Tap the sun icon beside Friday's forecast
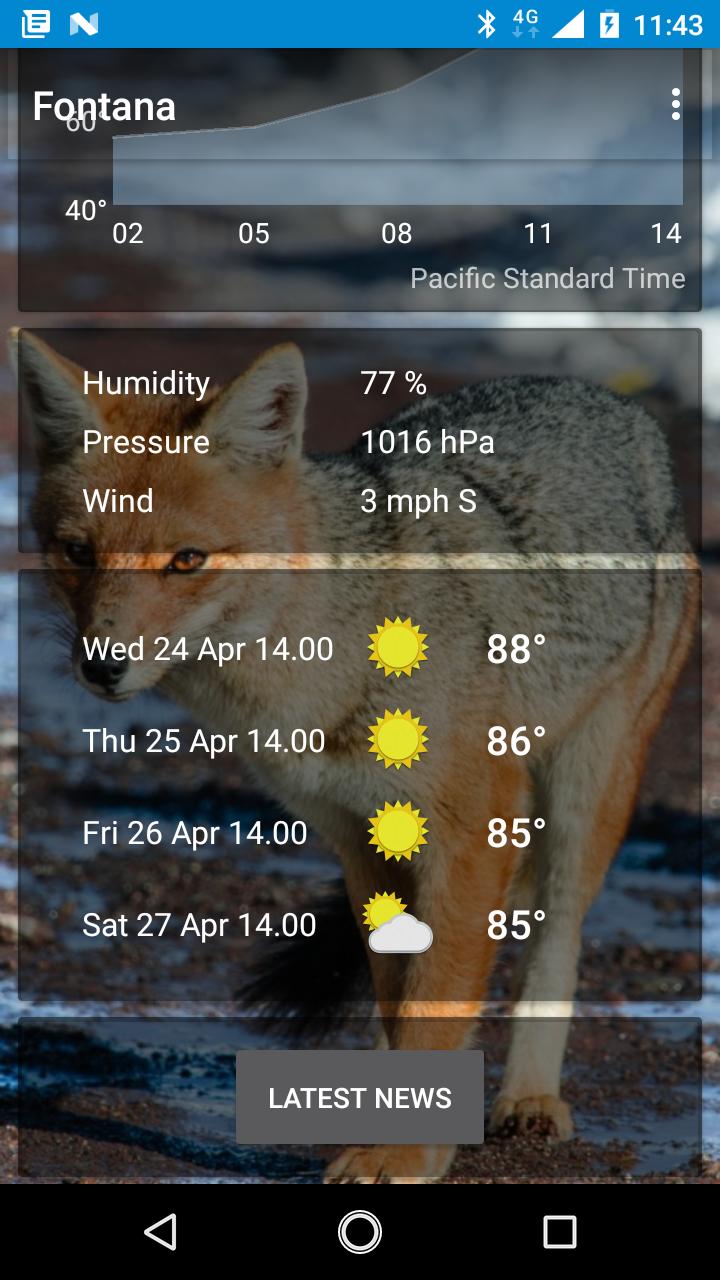Screen dimensions: 720x1280 click(399, 832)
